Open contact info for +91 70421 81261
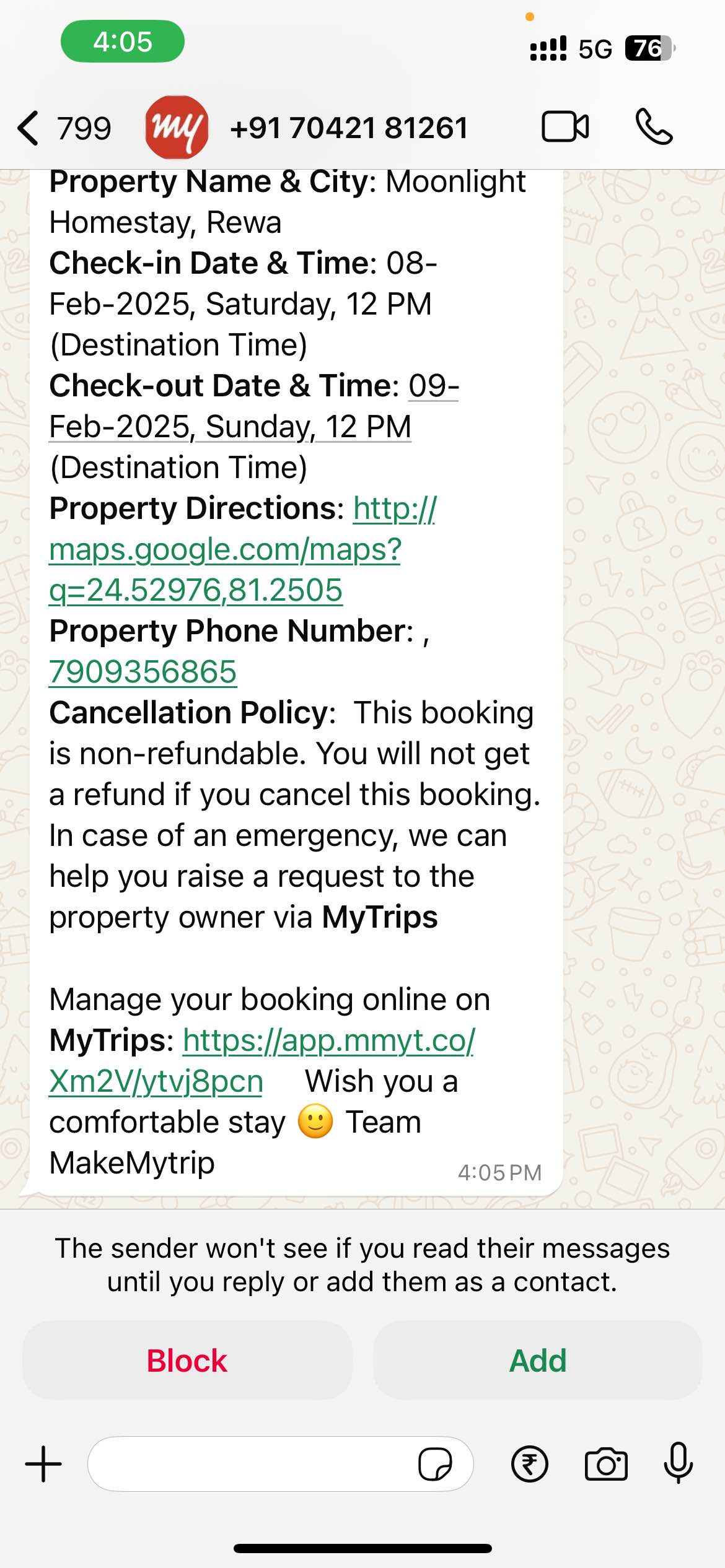 pyautogui.click(x=348, y=128)
